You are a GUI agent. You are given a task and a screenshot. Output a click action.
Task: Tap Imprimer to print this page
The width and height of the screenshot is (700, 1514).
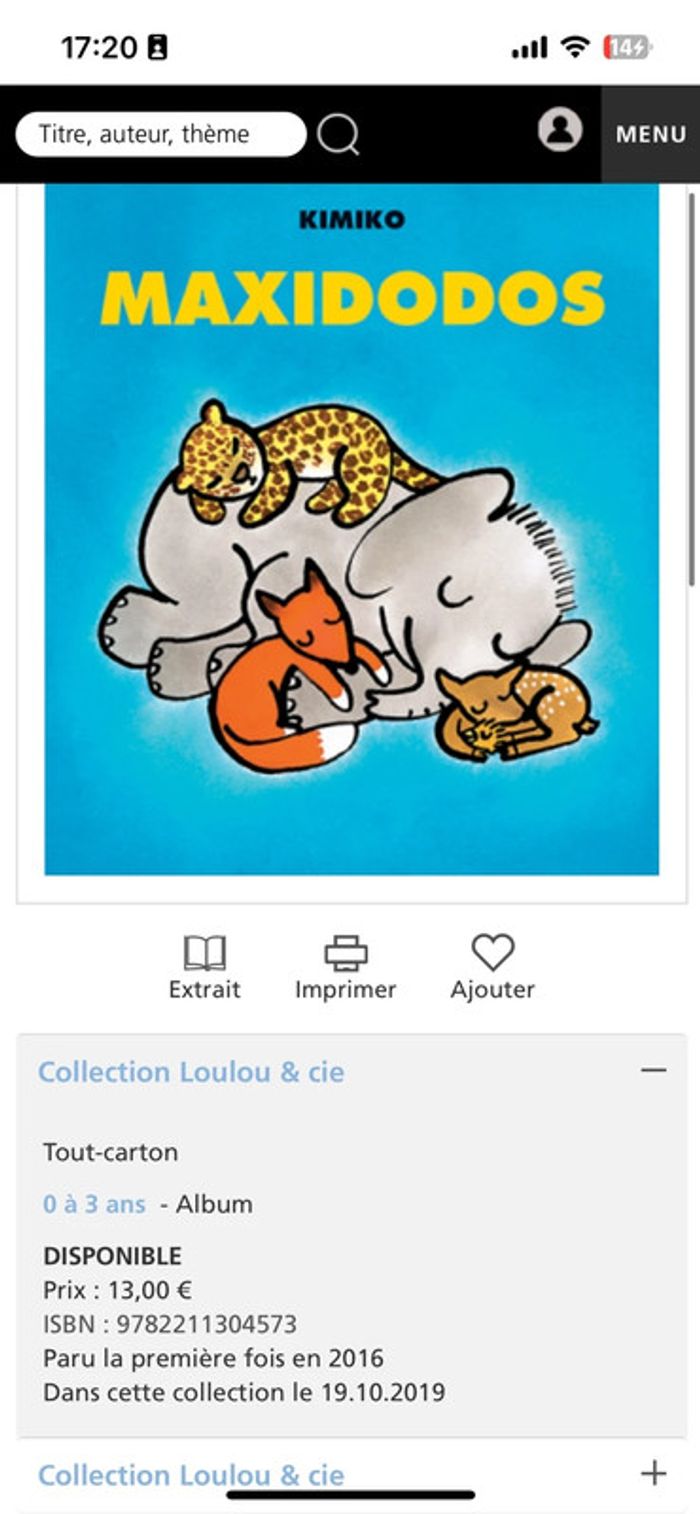click(345, 966)
